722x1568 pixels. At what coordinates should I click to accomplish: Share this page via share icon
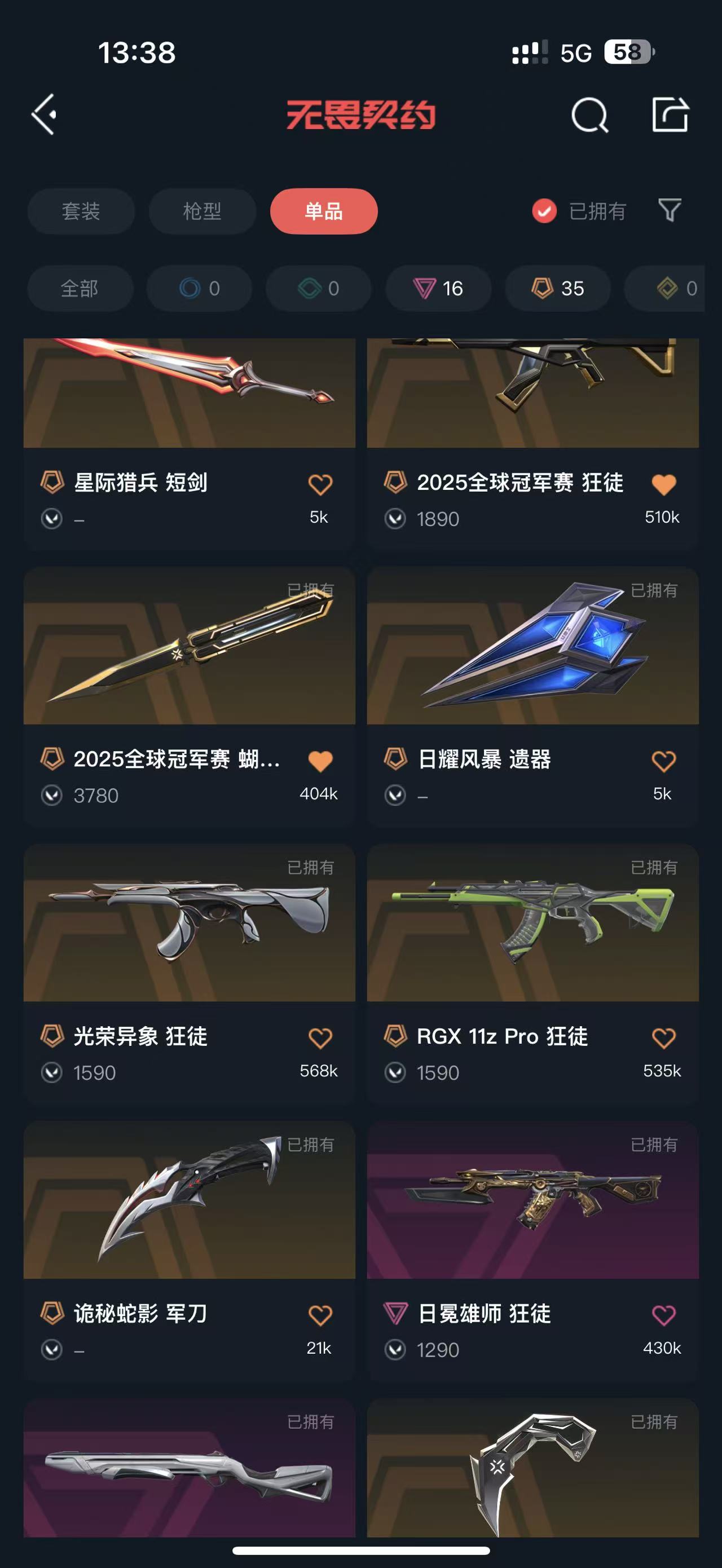(670, 114)
